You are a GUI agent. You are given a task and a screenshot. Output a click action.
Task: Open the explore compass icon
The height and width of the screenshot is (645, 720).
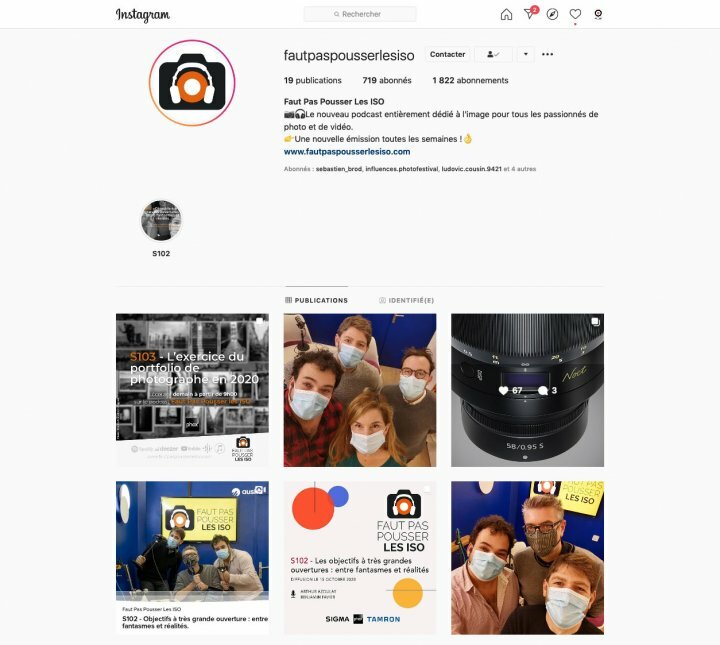(552, 14)
